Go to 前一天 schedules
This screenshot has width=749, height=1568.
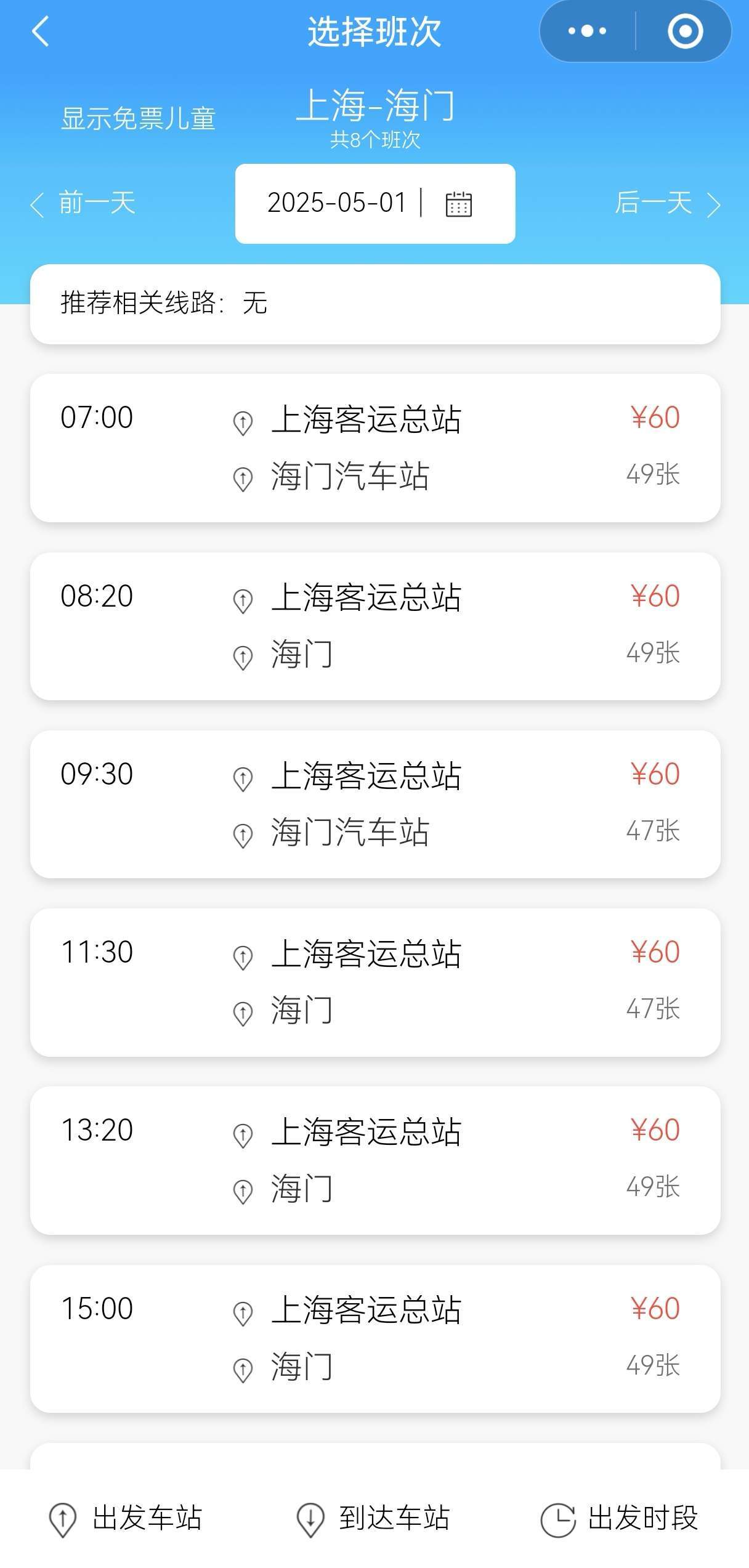point(83,204)
